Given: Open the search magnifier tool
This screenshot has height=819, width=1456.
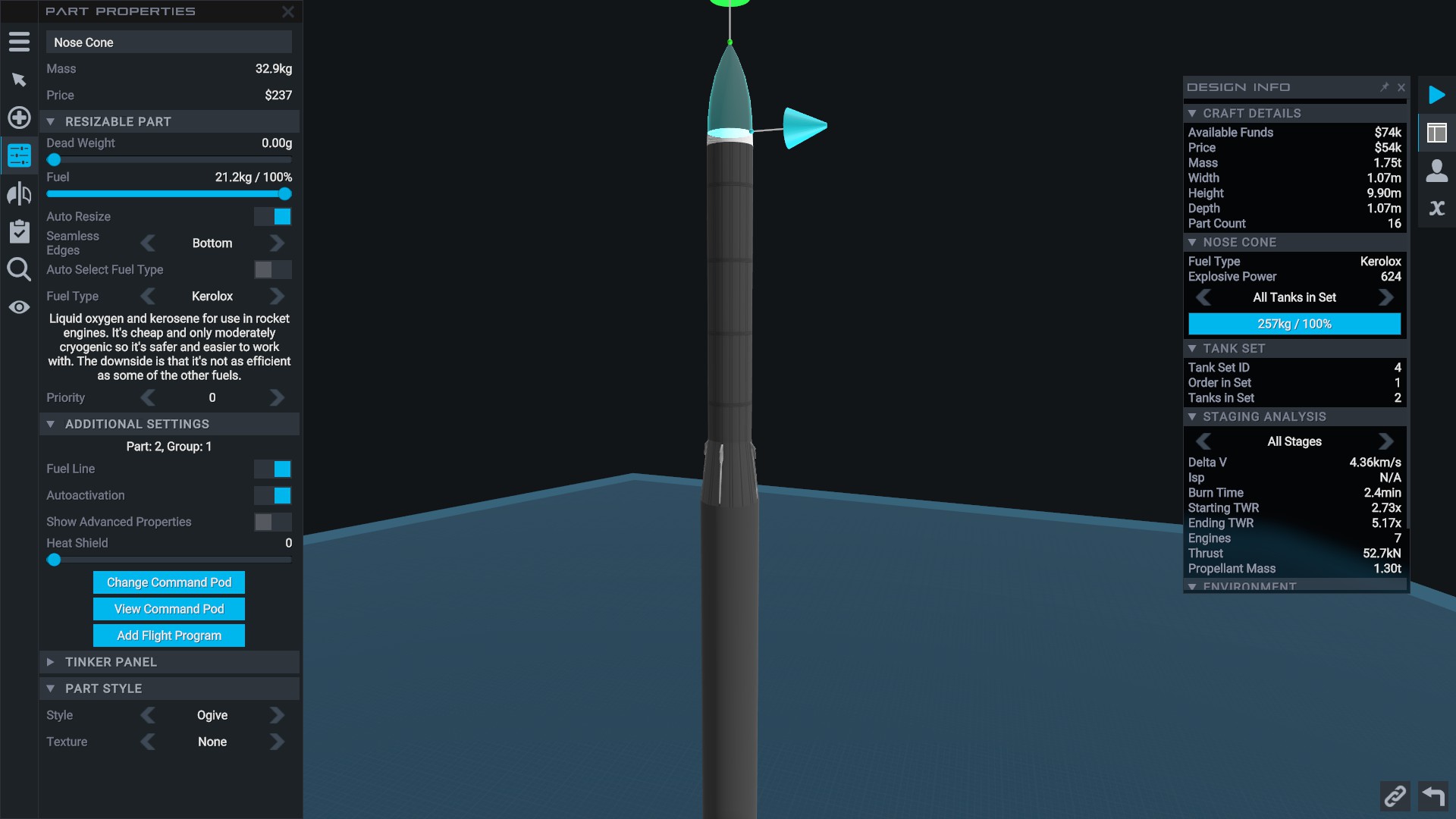Looking at the screenshot, I should [19, 269].
